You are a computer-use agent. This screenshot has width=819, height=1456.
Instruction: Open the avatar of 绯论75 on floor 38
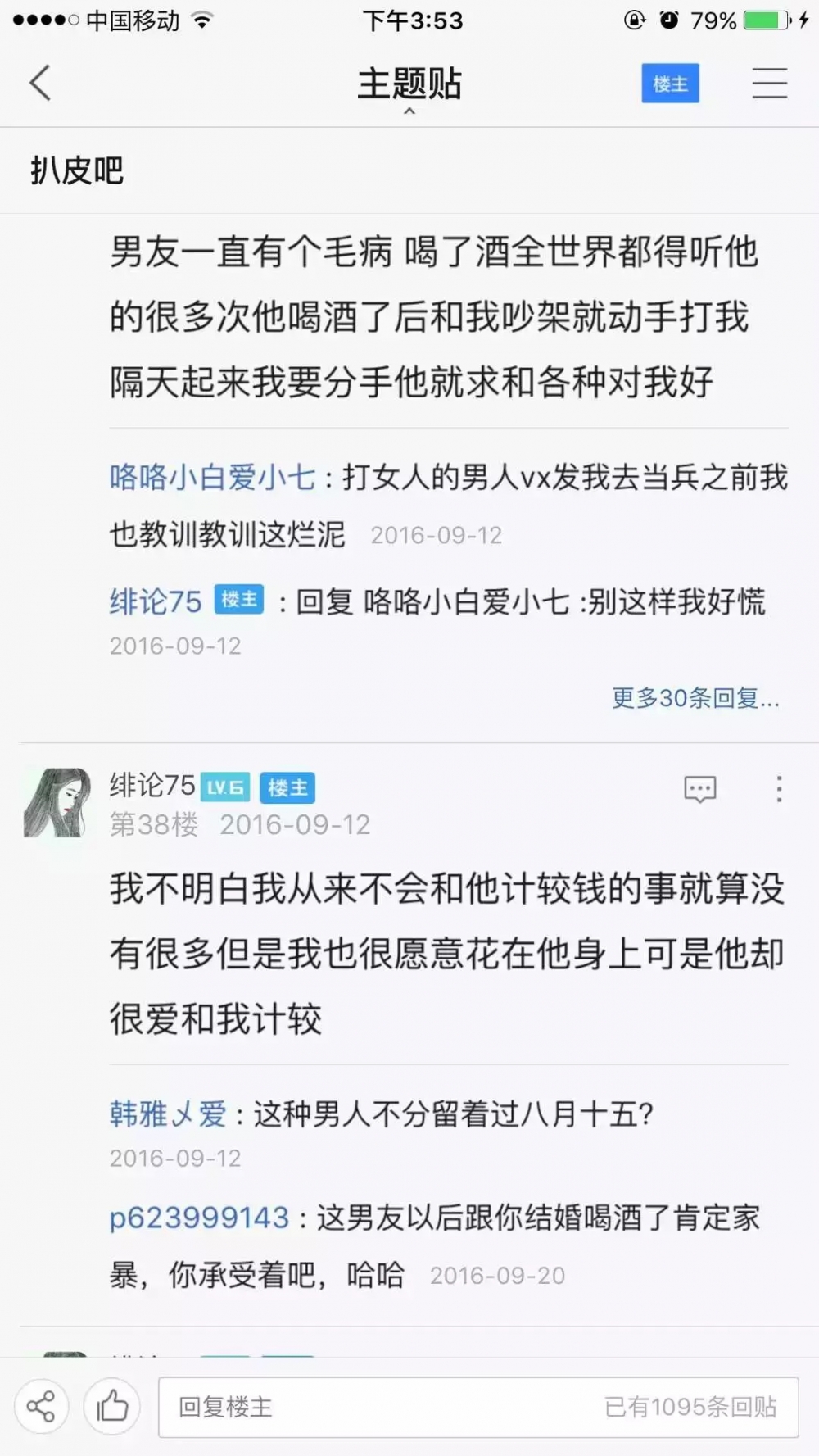pos(57,802)
